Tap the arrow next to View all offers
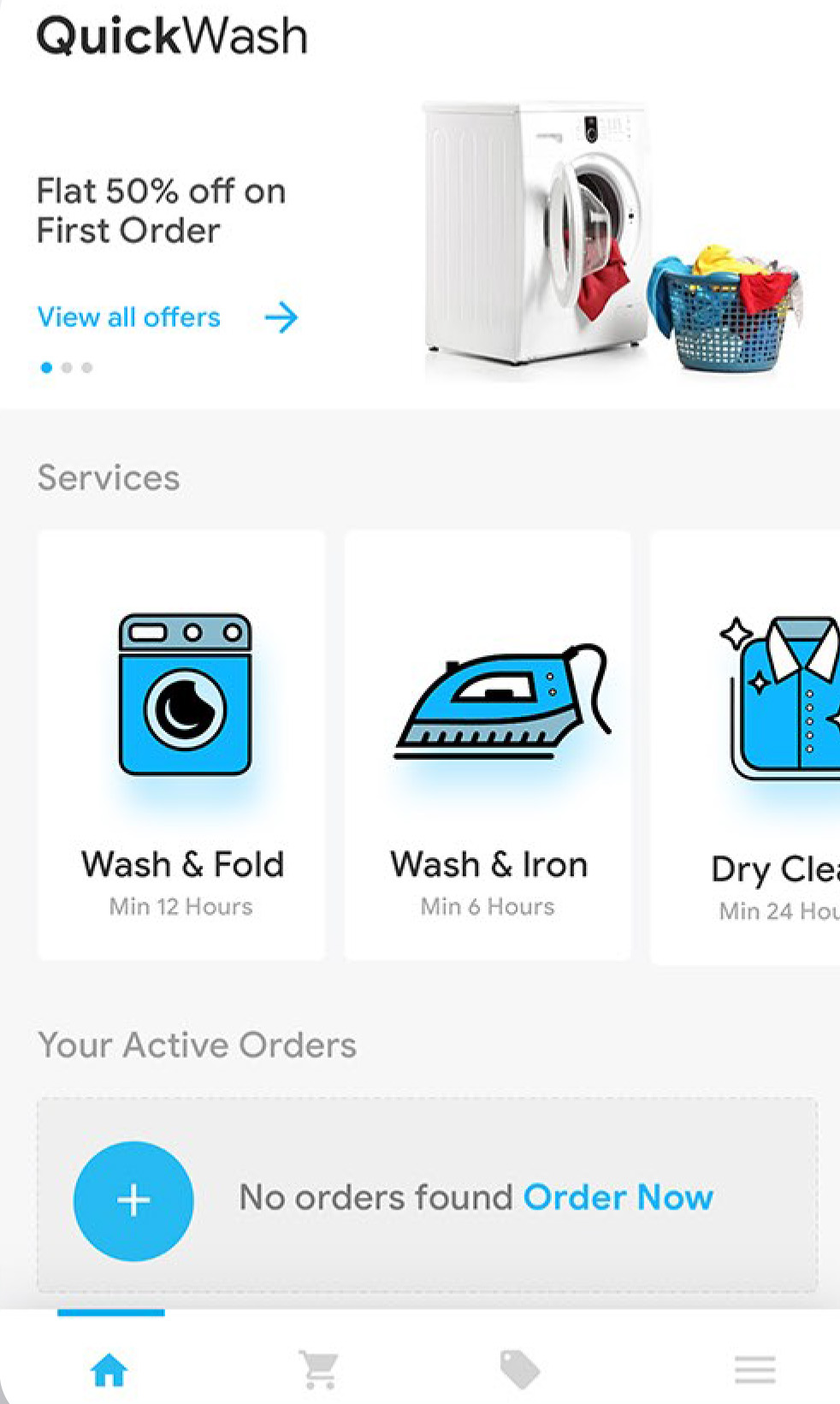This screenshot has height=1404, width=840. [x=281, y=317]
